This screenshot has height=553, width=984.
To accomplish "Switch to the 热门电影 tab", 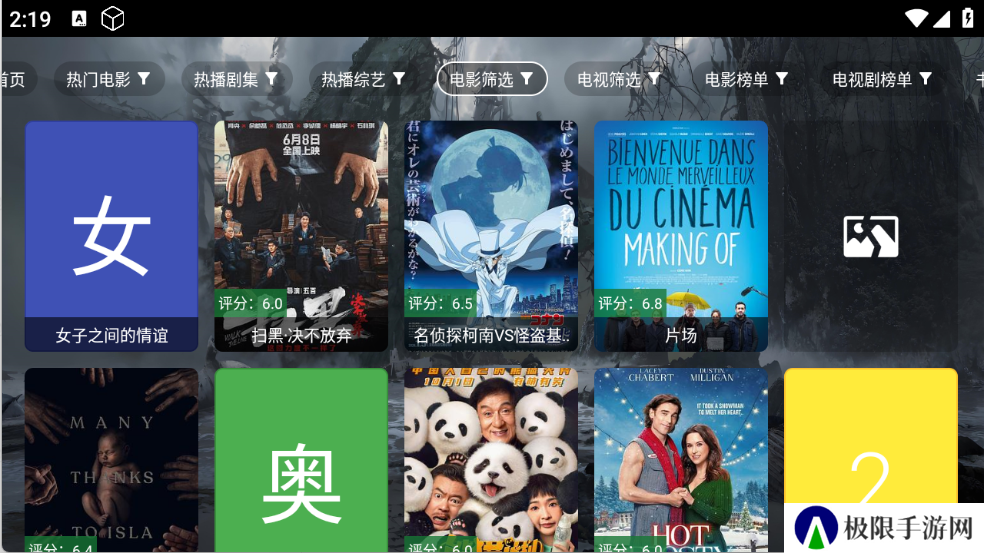I will point(108,79).
